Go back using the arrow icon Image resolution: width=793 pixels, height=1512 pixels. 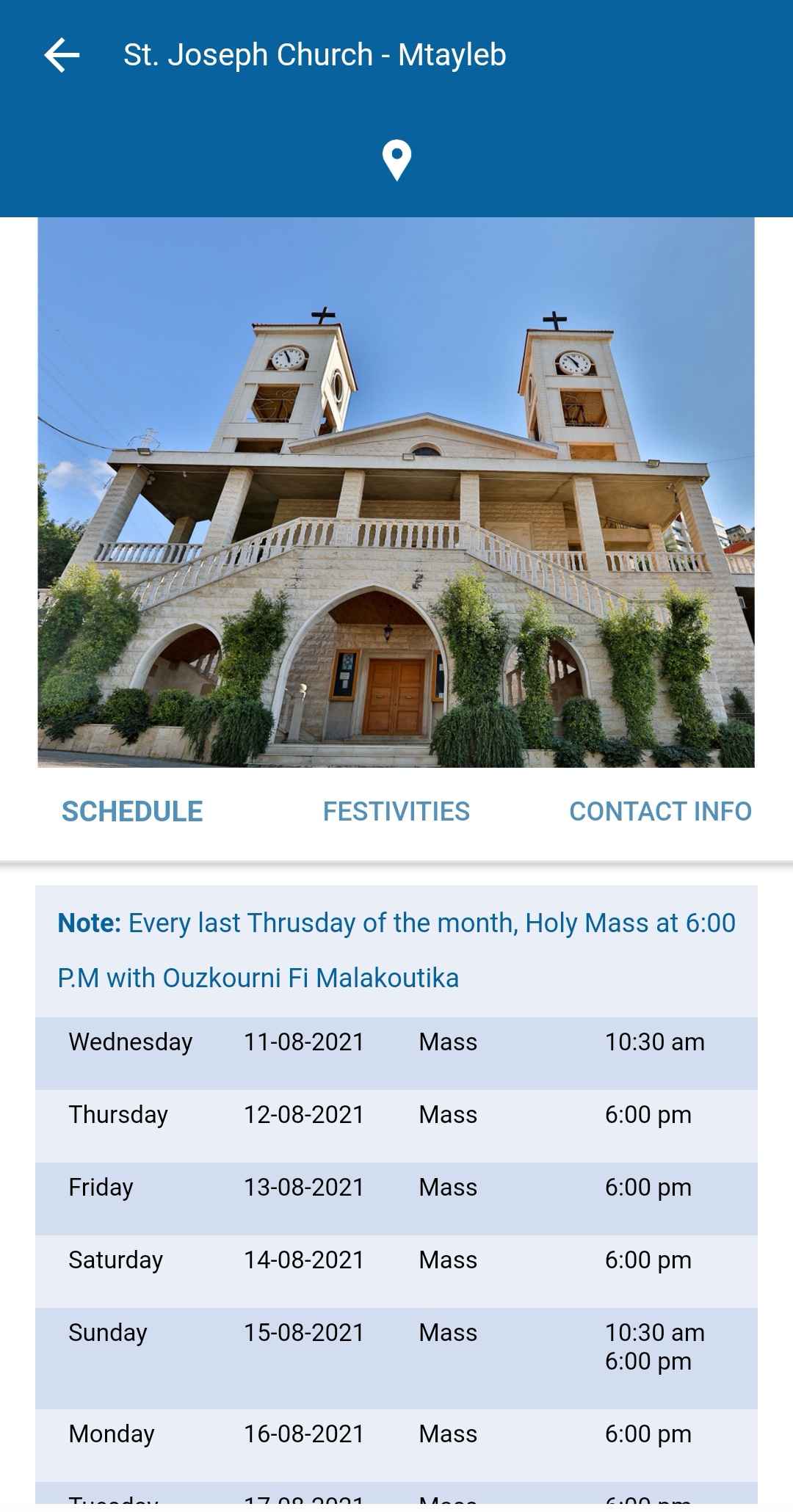62,55
